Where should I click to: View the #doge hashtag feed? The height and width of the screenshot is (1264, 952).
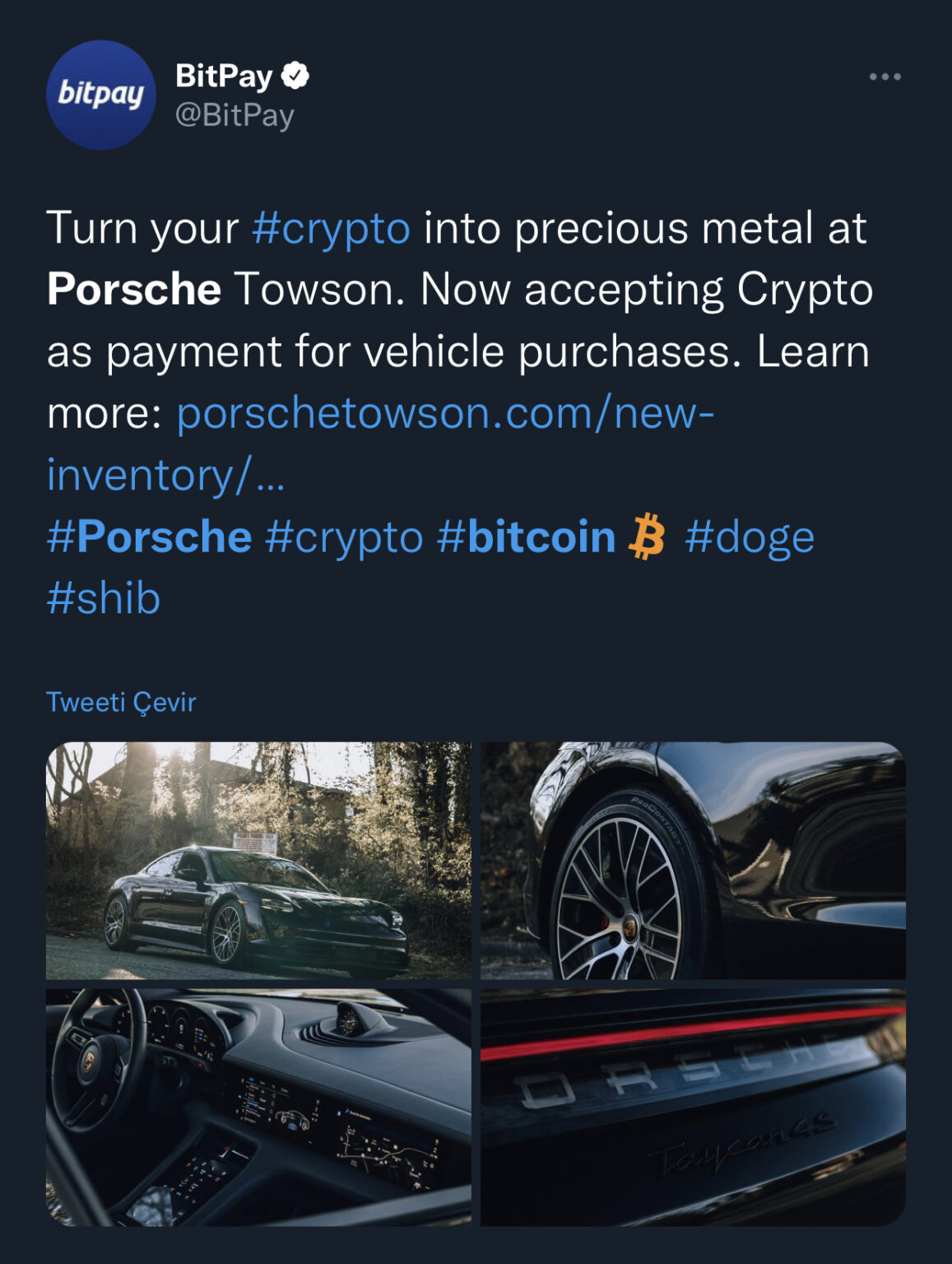click(749, 537)
